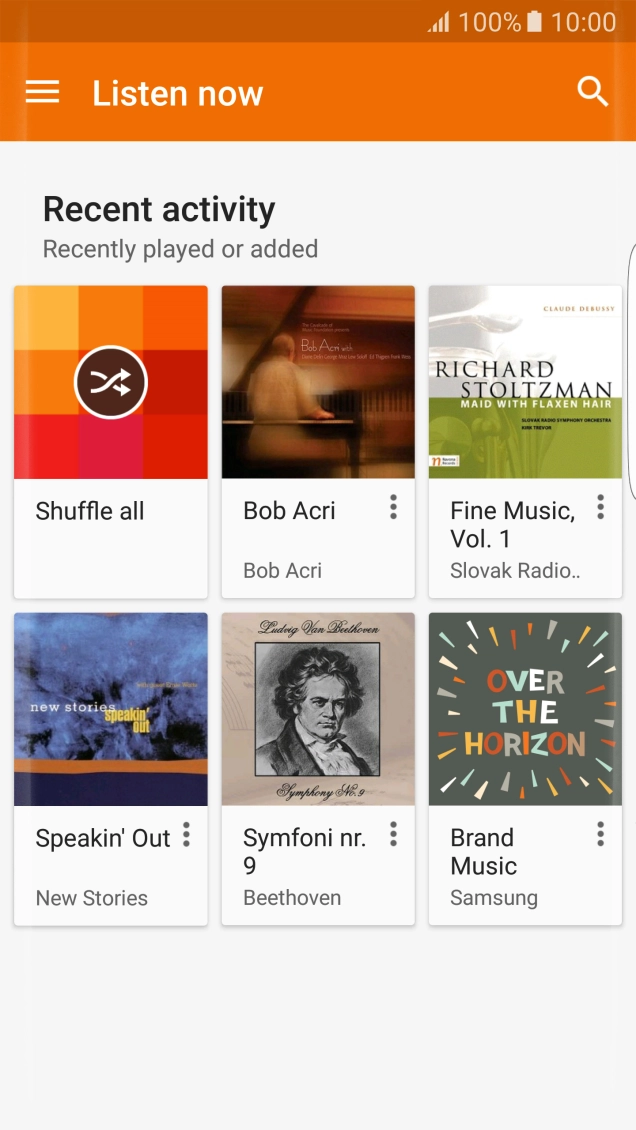Viewport: 636px width, 1130px height.
Task: Open overflow menu for Fine Music, Vol. 1
Action: click(600, 507)
